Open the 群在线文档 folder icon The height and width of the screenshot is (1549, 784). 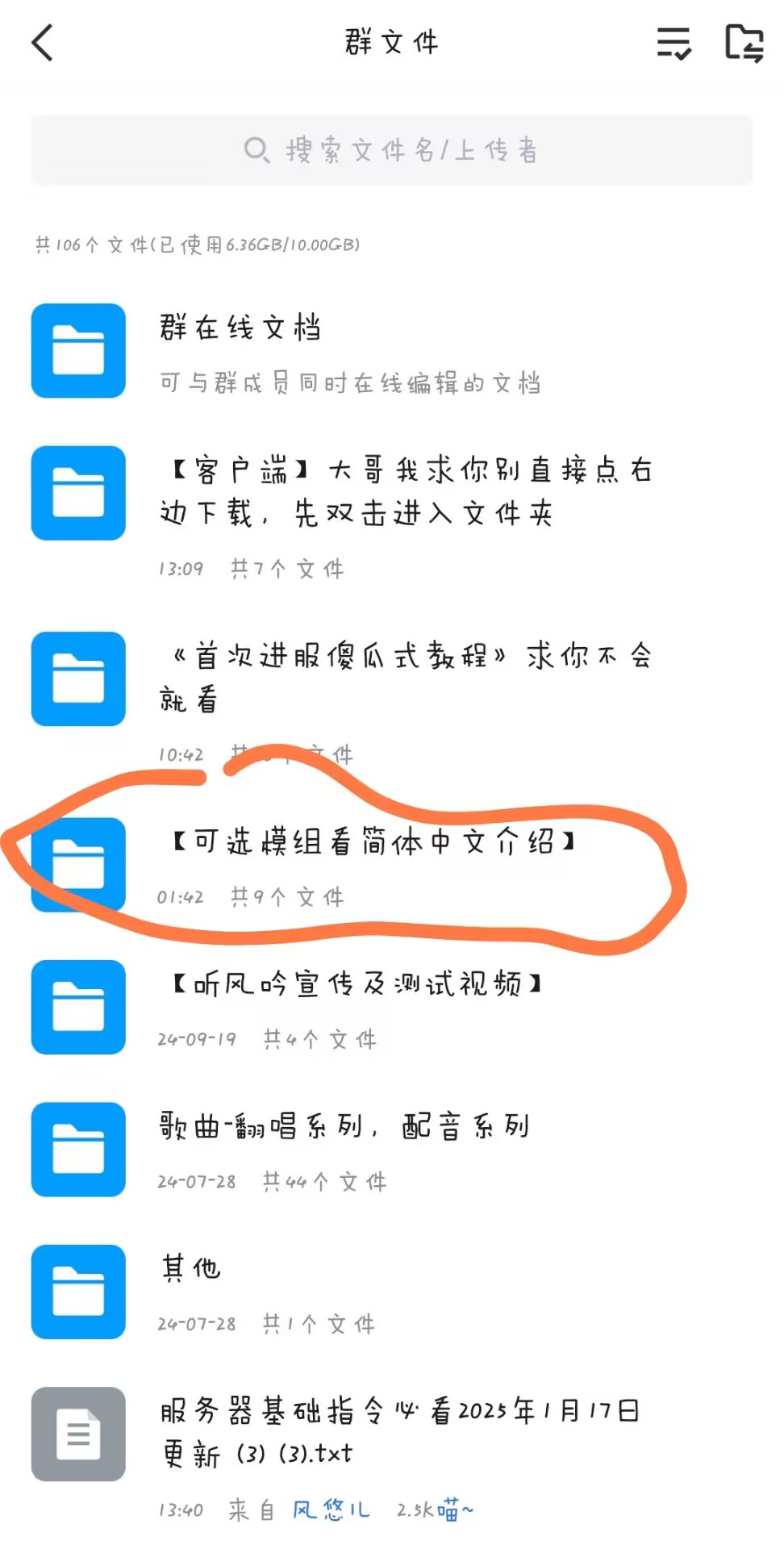[x=77, y=352]
